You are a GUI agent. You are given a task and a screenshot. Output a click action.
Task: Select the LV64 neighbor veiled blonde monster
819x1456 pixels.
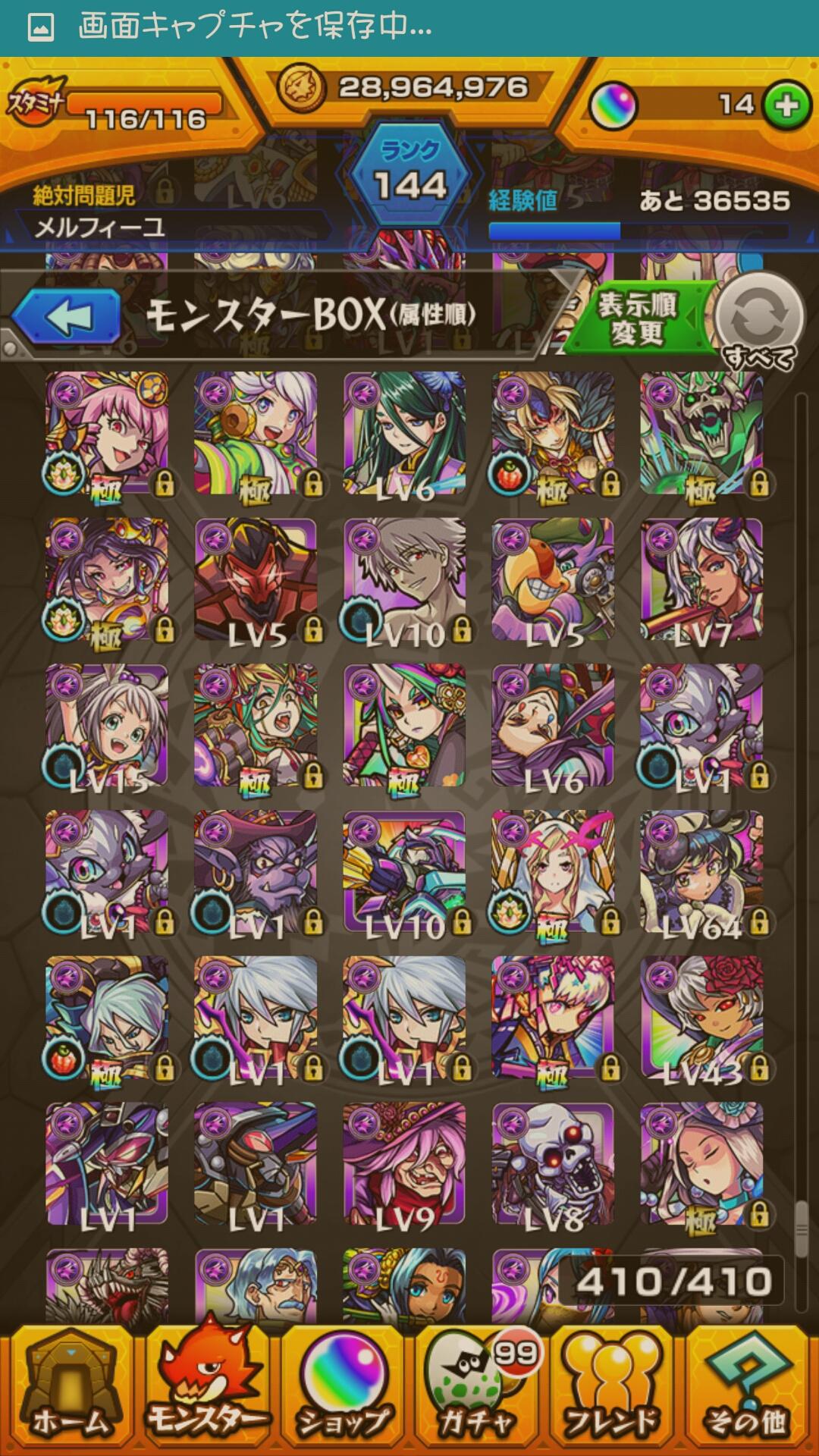553,872
